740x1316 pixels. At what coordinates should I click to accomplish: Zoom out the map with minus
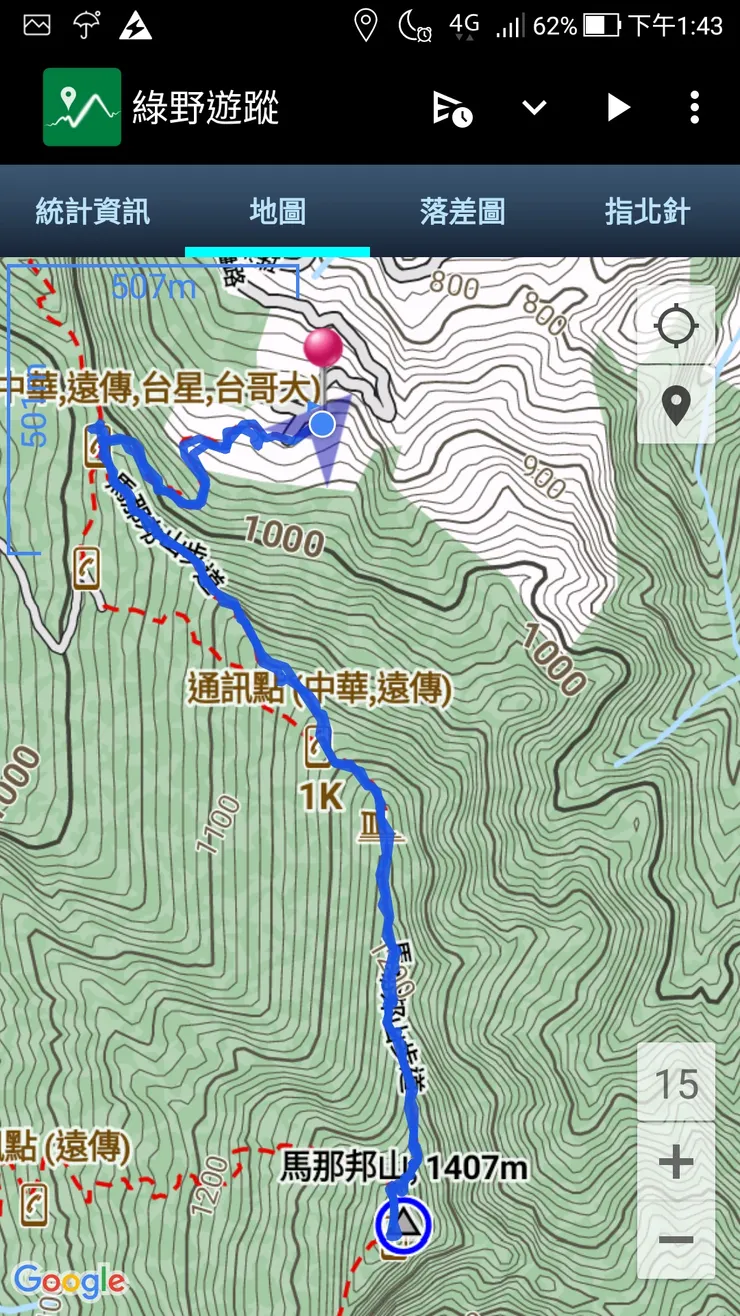(x=676, y=1241)
